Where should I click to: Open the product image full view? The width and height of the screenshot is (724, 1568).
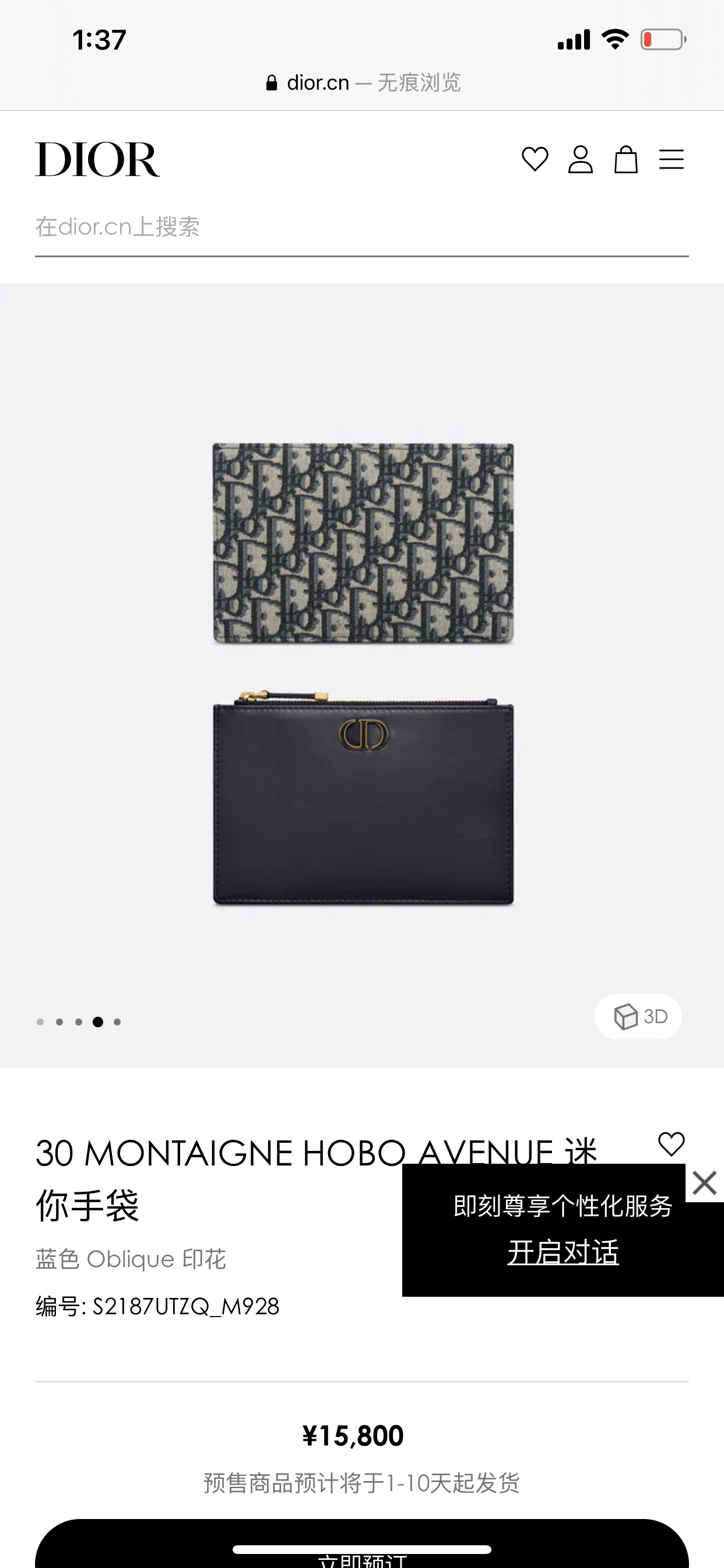click(363, 674)
